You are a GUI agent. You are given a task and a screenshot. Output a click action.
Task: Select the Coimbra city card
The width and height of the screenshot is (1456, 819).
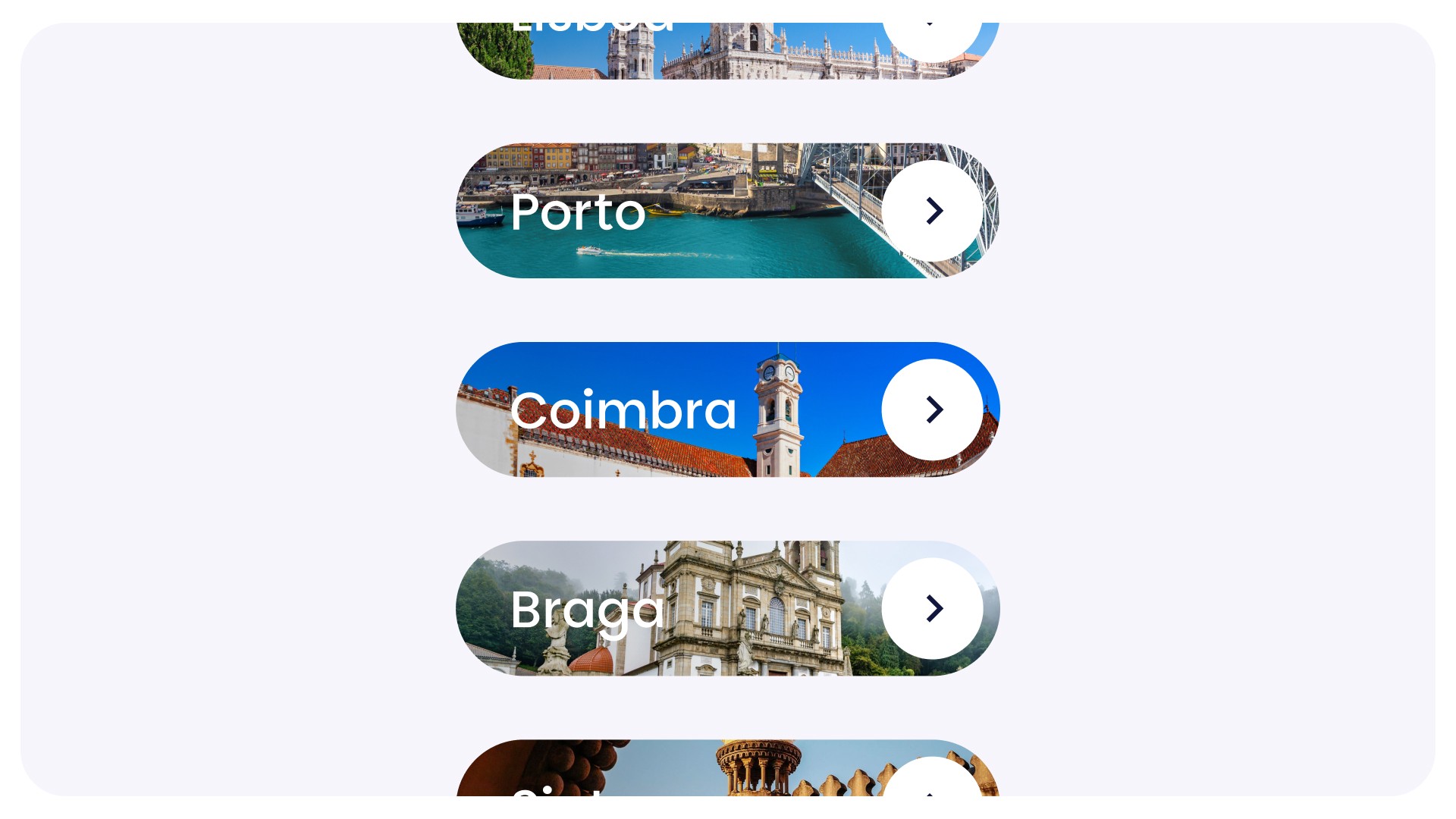[667, 410]
